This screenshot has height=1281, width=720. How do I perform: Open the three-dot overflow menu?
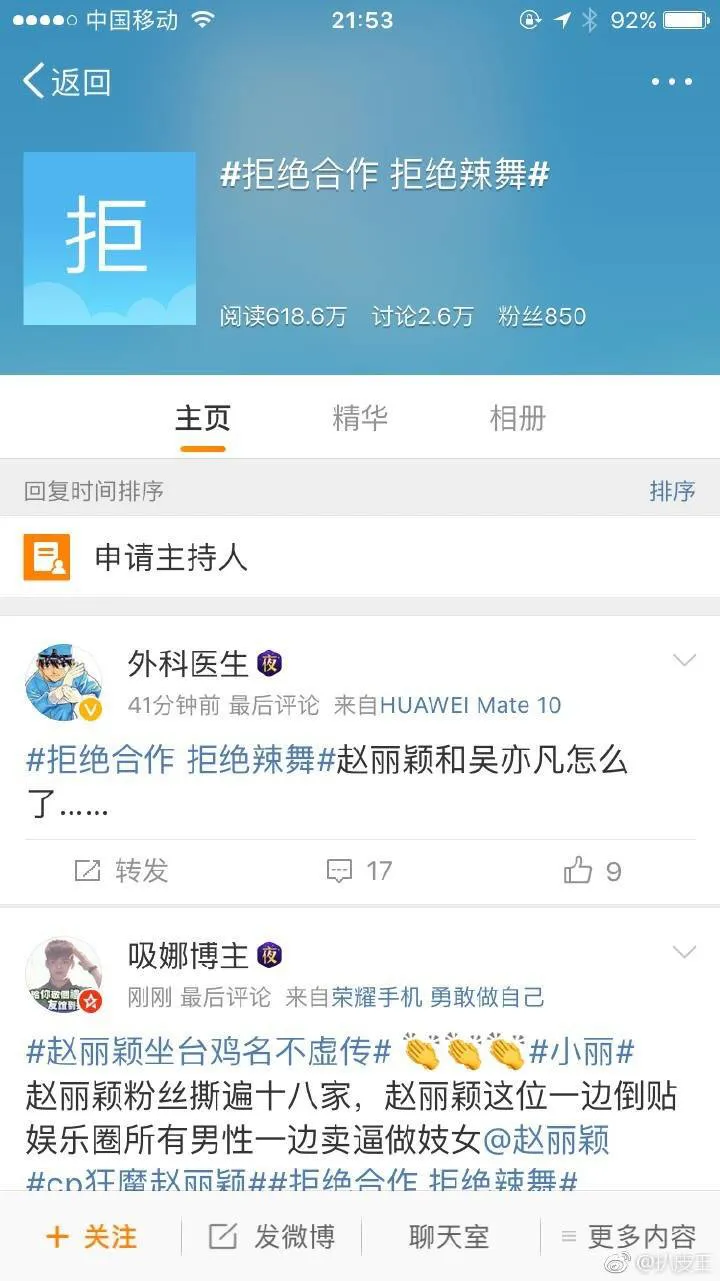(x=671, y=82)
